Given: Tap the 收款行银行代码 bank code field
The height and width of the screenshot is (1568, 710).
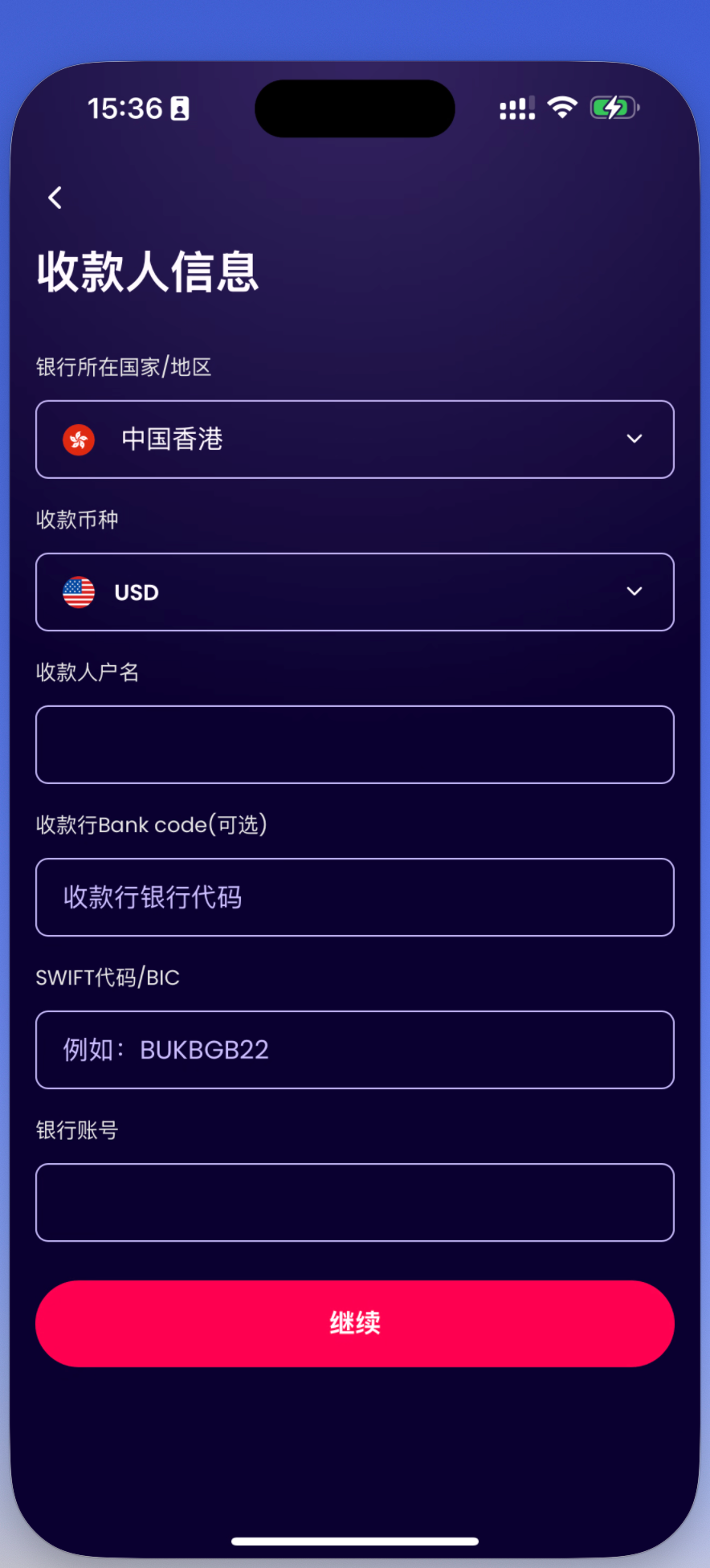Looking at the screenshot, I should click(x=354, y=897).
